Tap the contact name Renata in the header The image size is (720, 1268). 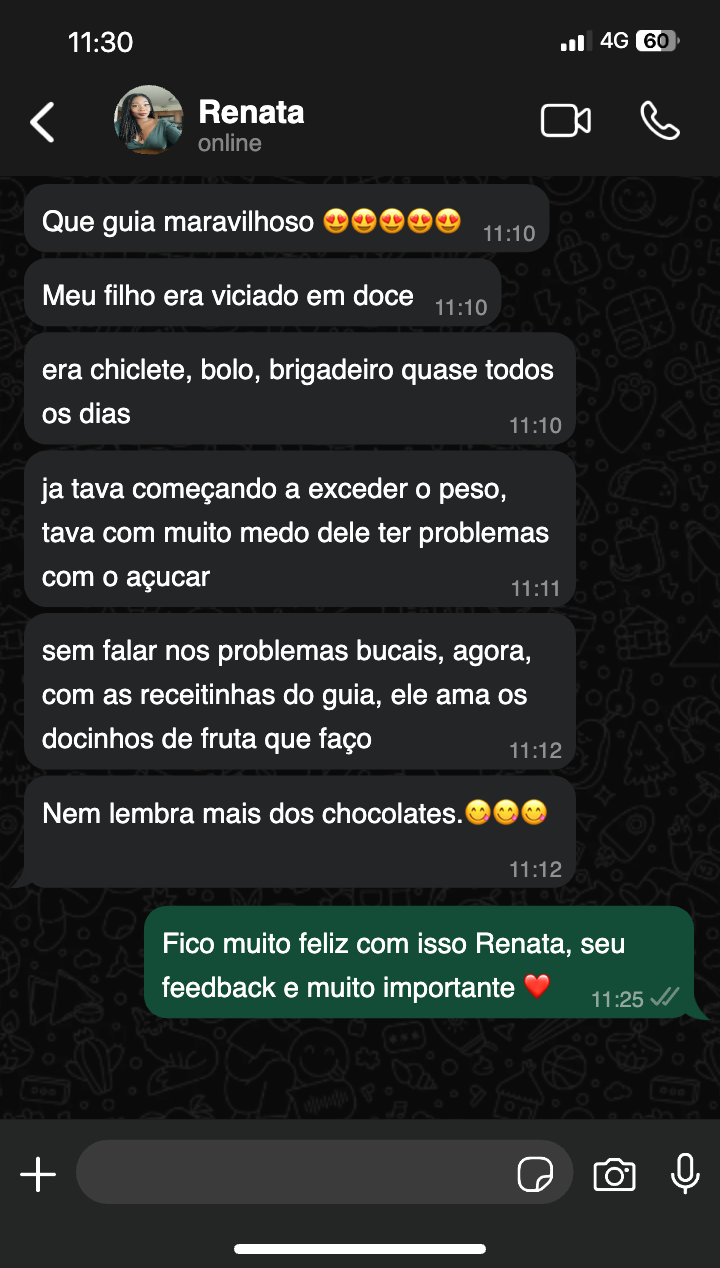coord(251,111)
